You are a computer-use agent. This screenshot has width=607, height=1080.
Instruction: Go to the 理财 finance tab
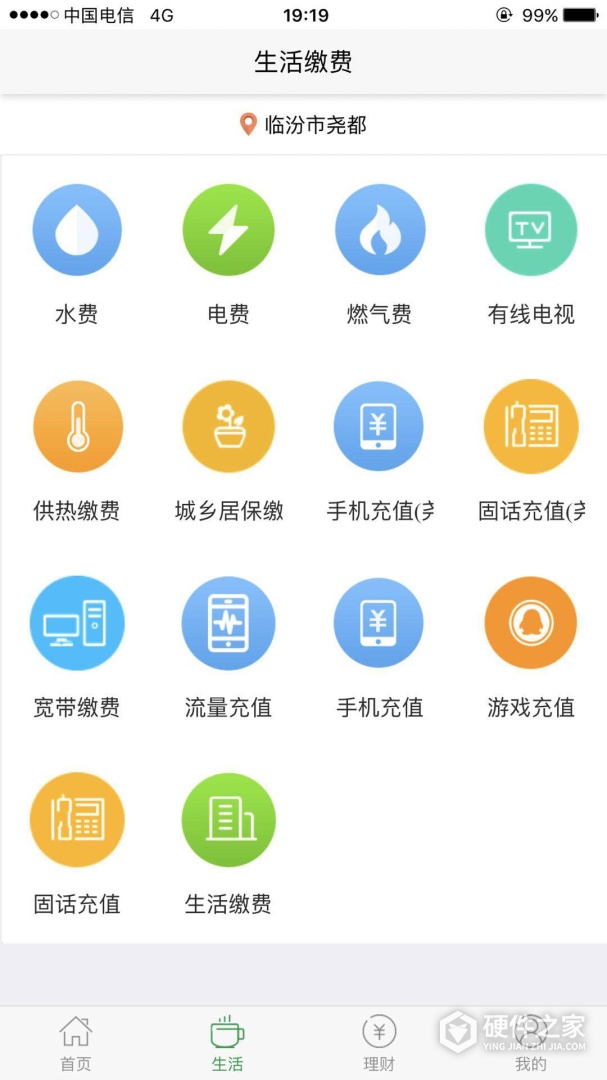point(379,1043)
